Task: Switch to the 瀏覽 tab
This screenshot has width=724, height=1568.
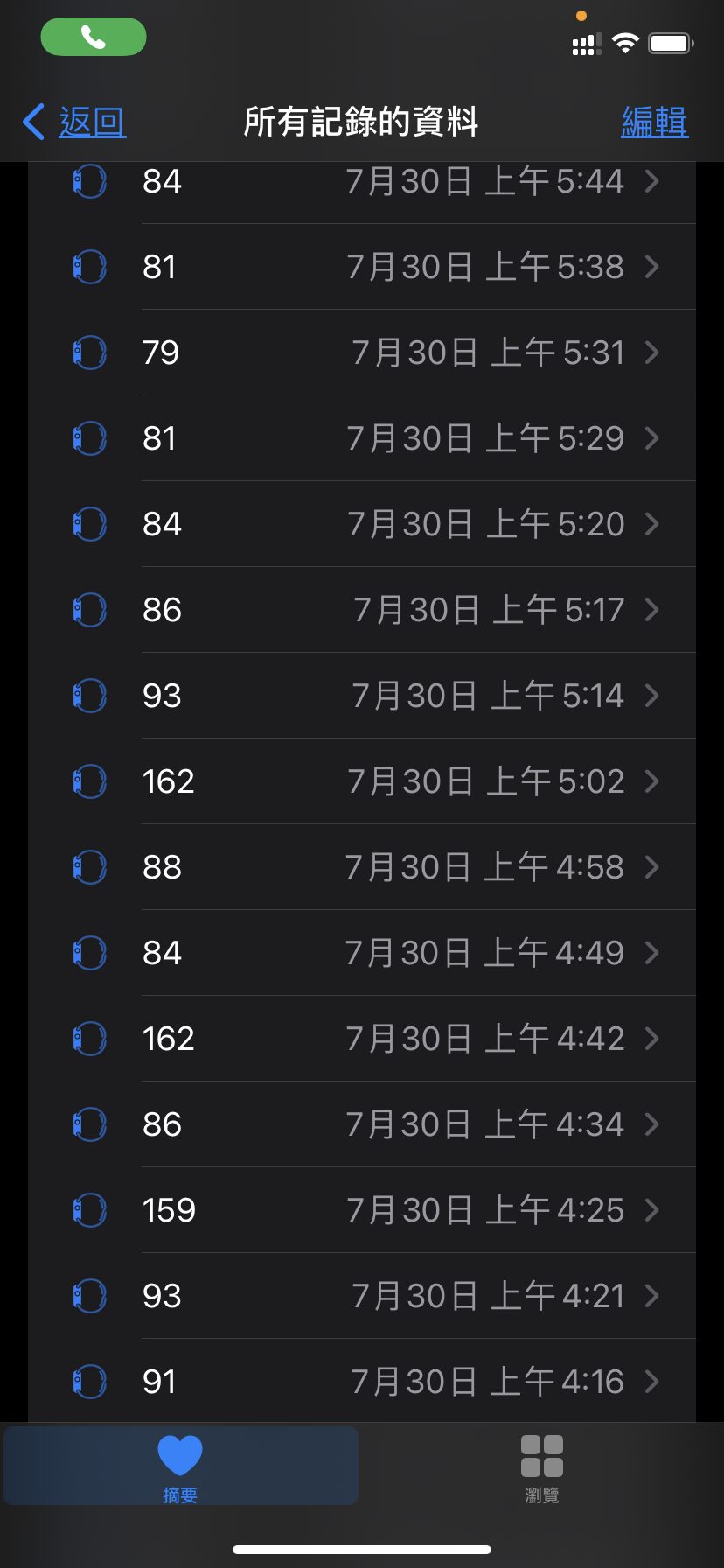Action: (x=542, y=1466)
